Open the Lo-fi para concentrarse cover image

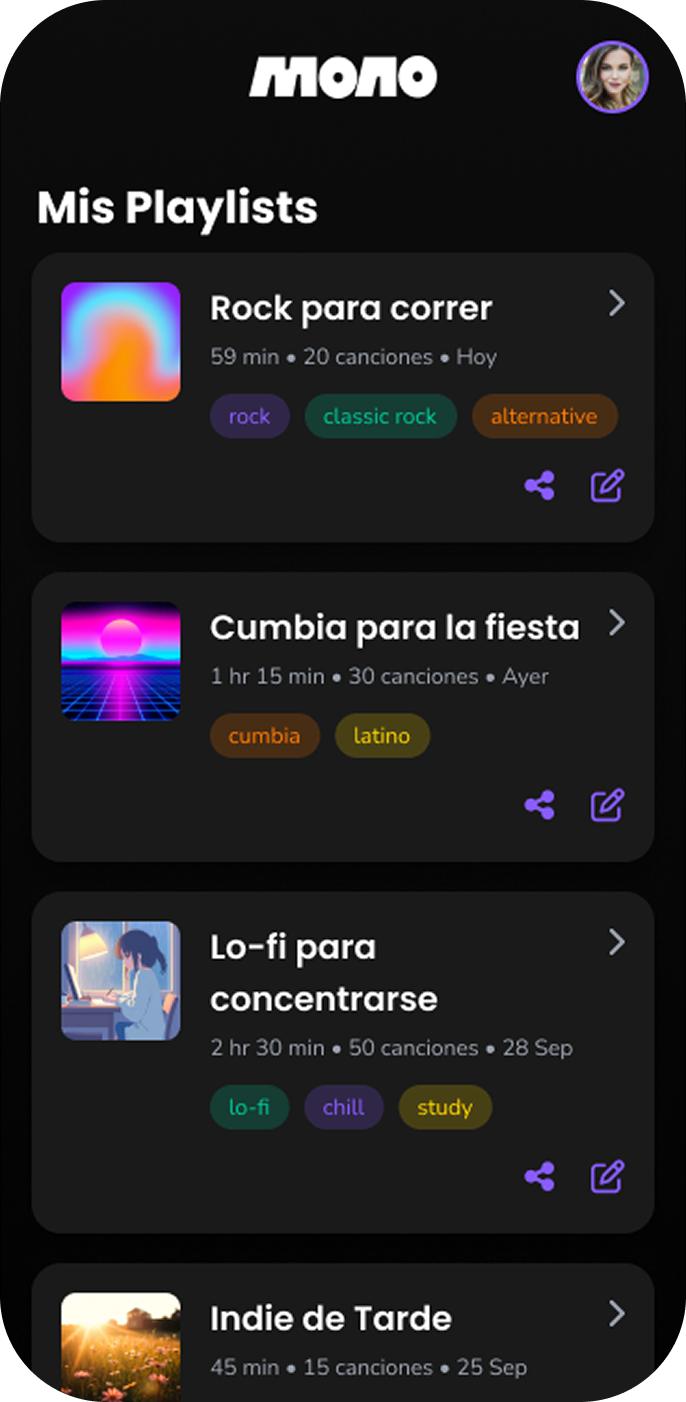point(121,981)
